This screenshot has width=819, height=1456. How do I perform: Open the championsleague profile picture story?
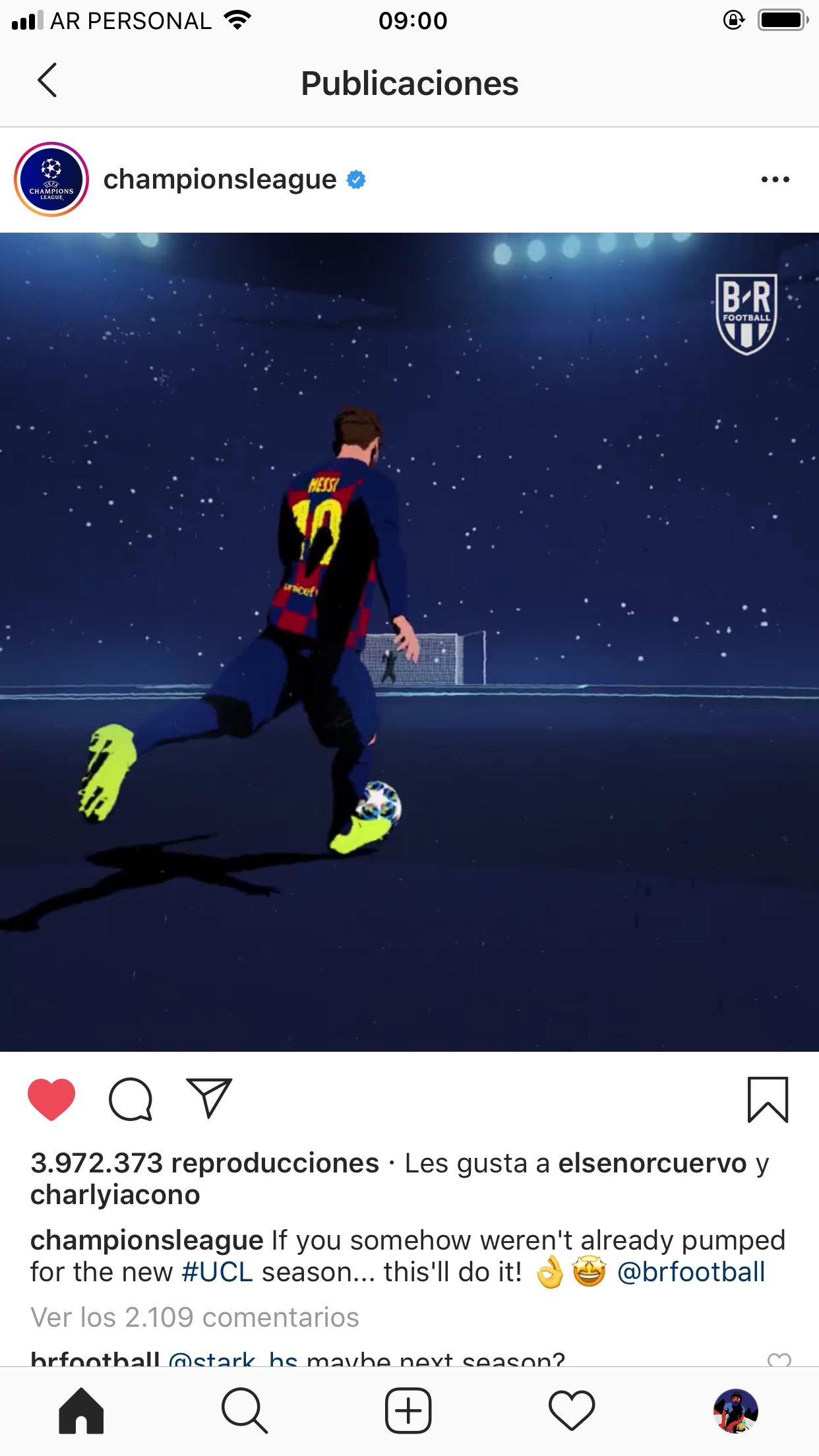tap(51, 179)
